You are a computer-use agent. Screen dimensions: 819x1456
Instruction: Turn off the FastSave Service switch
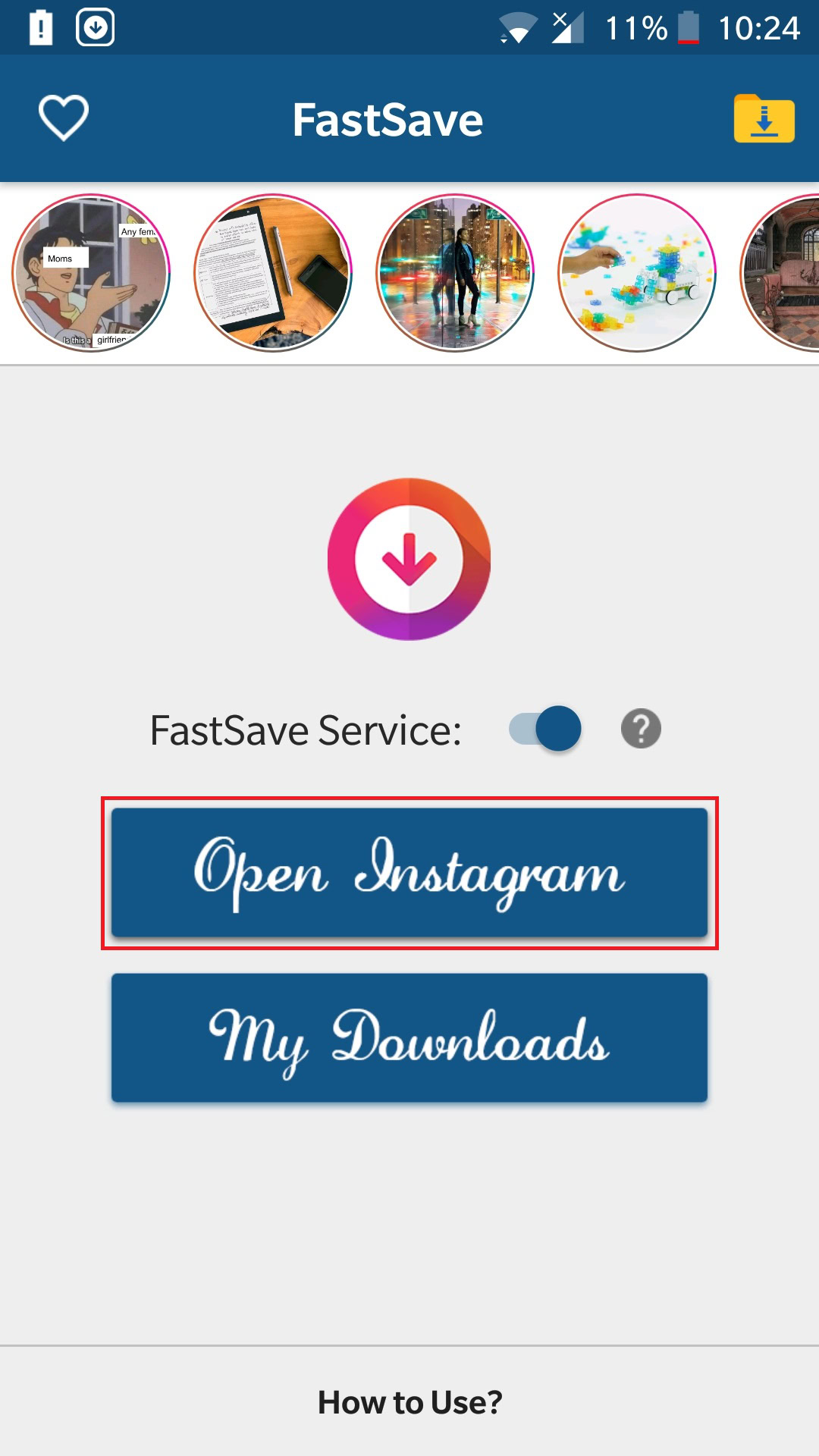click(545, 729)
